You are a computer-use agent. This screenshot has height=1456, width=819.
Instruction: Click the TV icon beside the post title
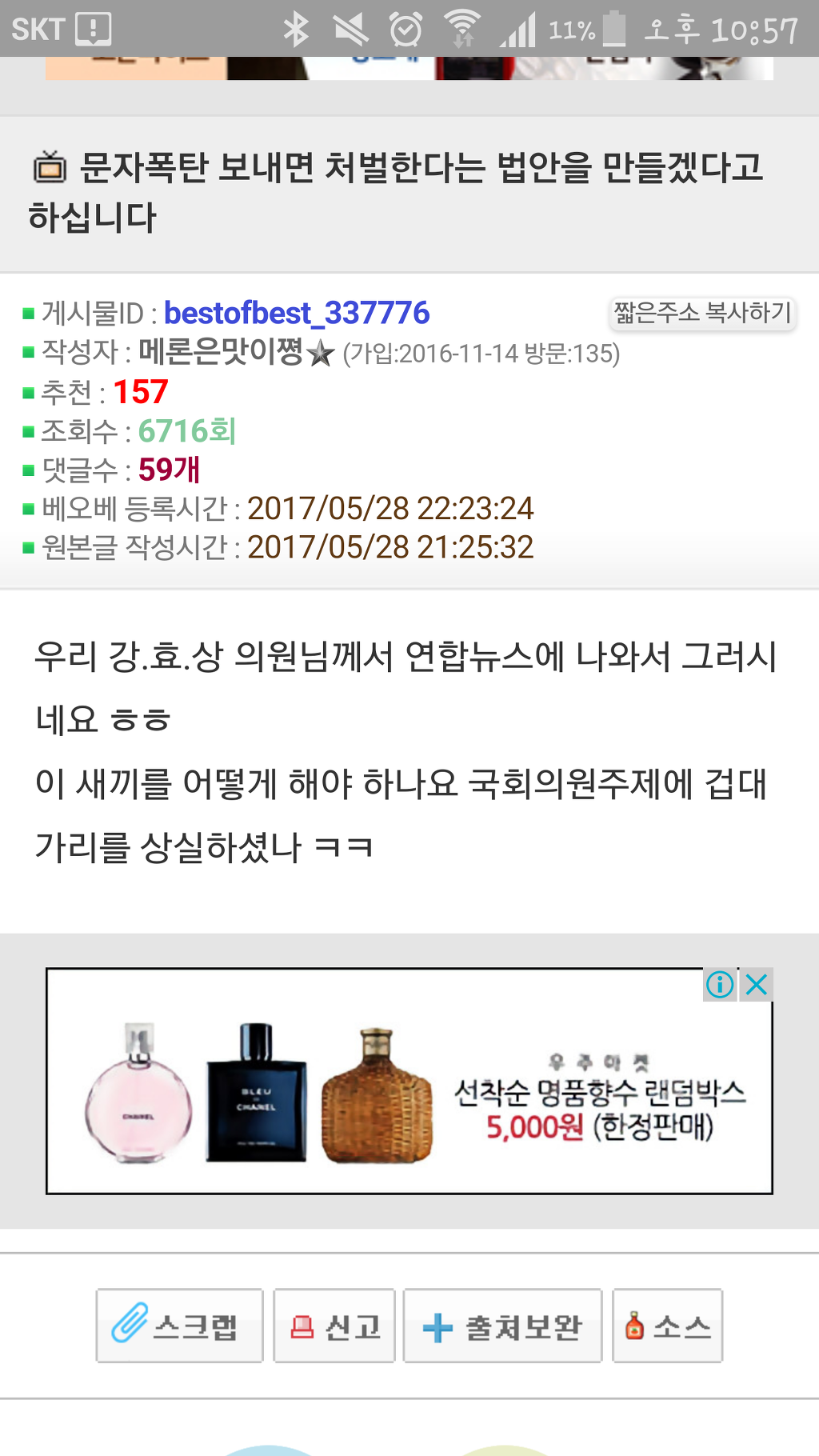tap(50, 166)
